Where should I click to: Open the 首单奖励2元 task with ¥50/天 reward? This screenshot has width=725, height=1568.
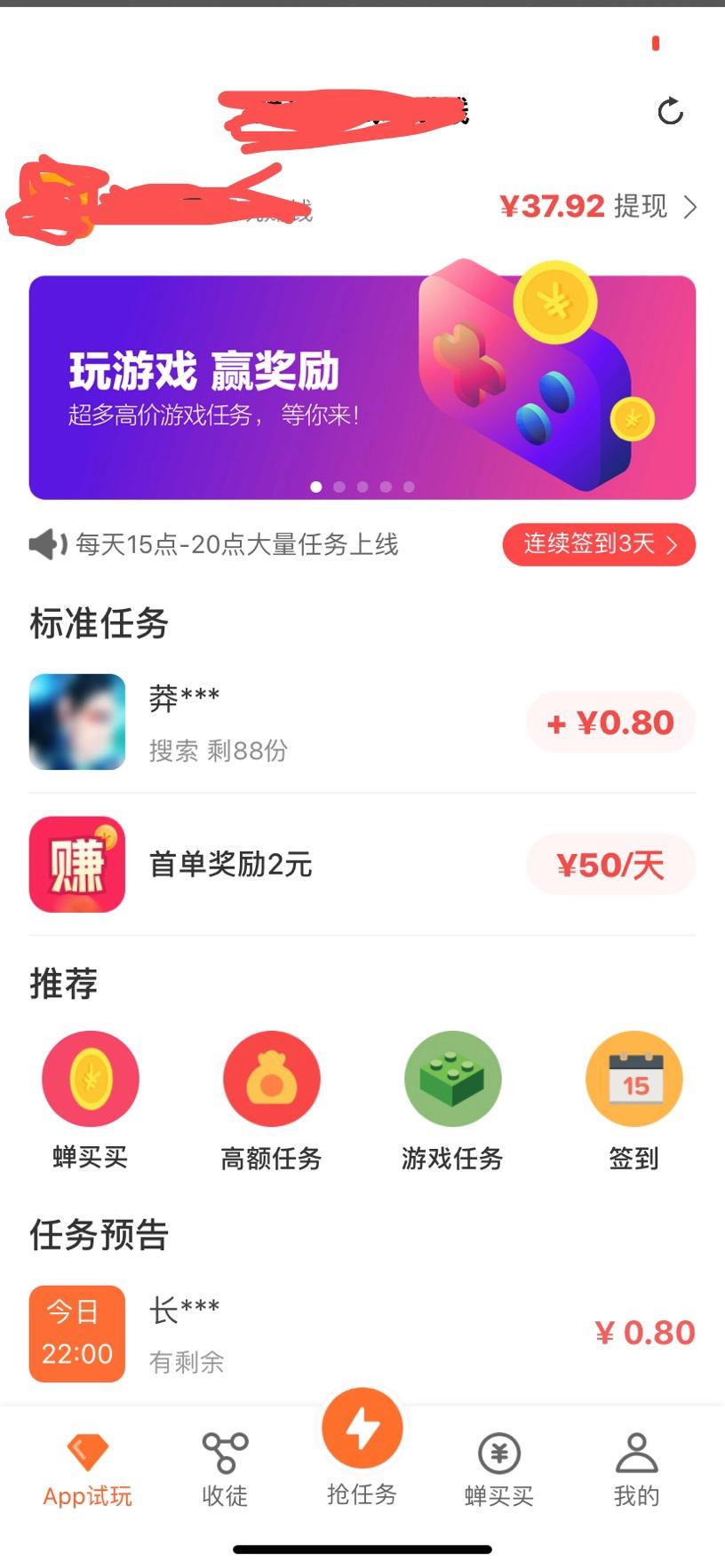click(x=362, y=864)
